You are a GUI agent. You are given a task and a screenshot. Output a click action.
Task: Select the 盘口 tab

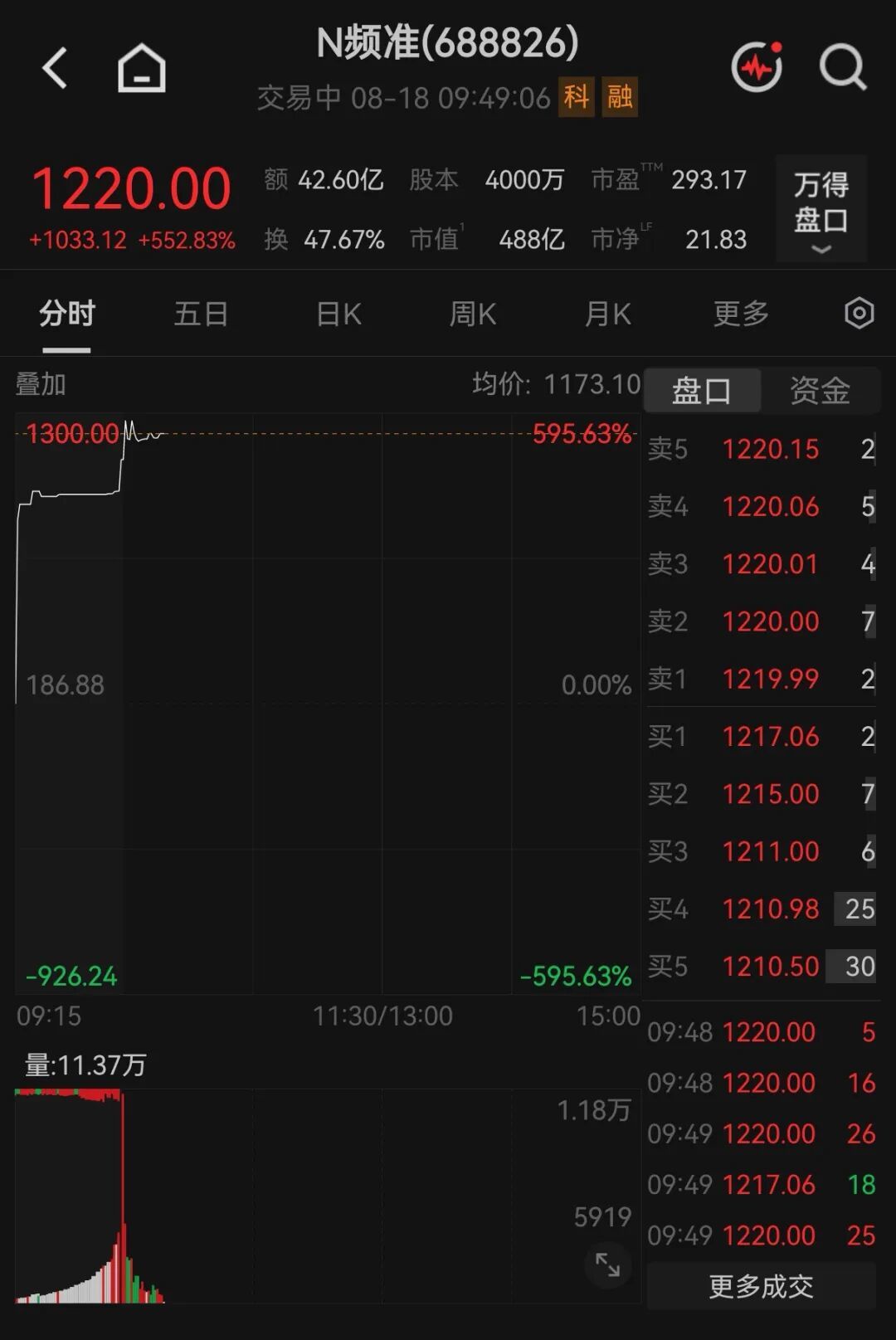702,390
